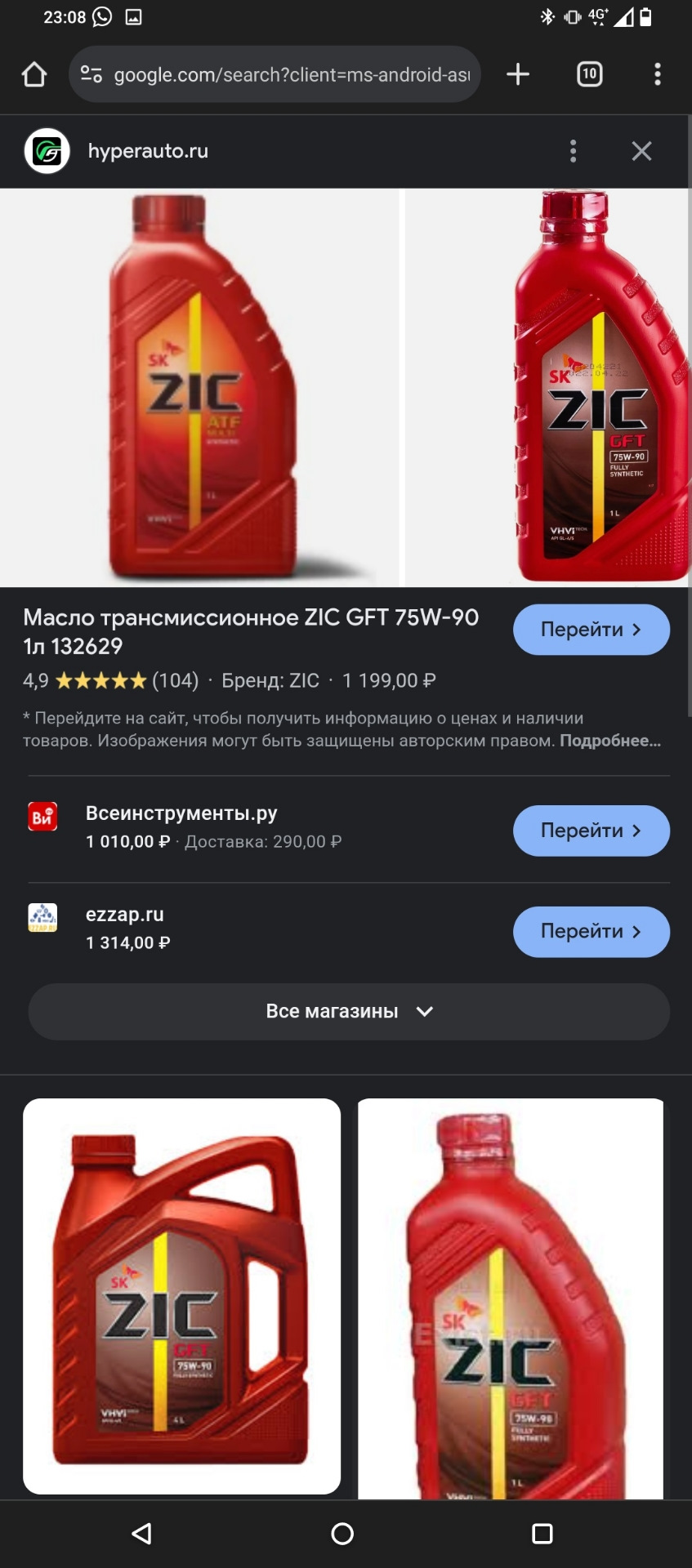Close the hyperauto.ru product panel
This screenshot has height=1568, width=692.
[641, 151]
